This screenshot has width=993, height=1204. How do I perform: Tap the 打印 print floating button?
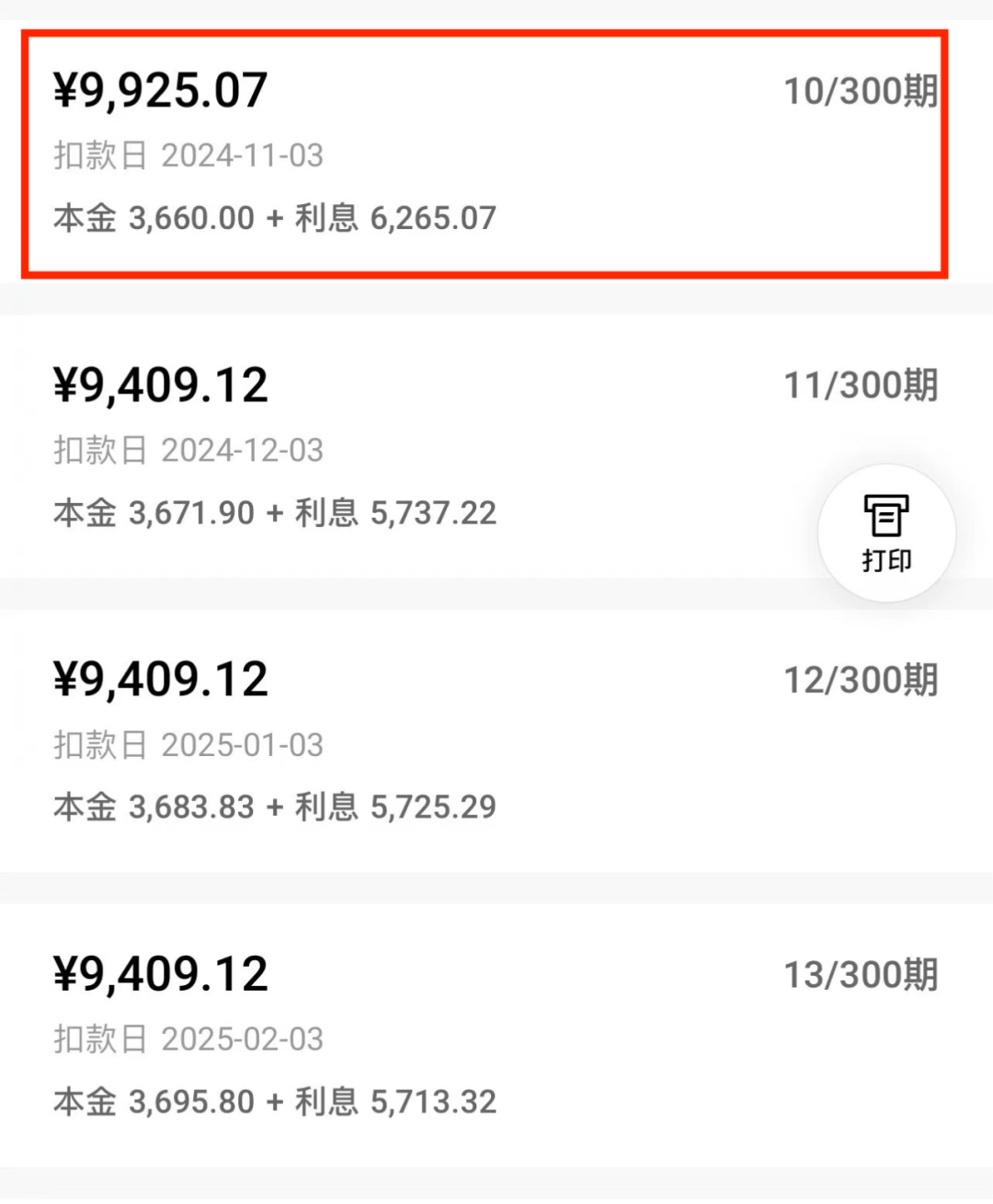[886, 533]
